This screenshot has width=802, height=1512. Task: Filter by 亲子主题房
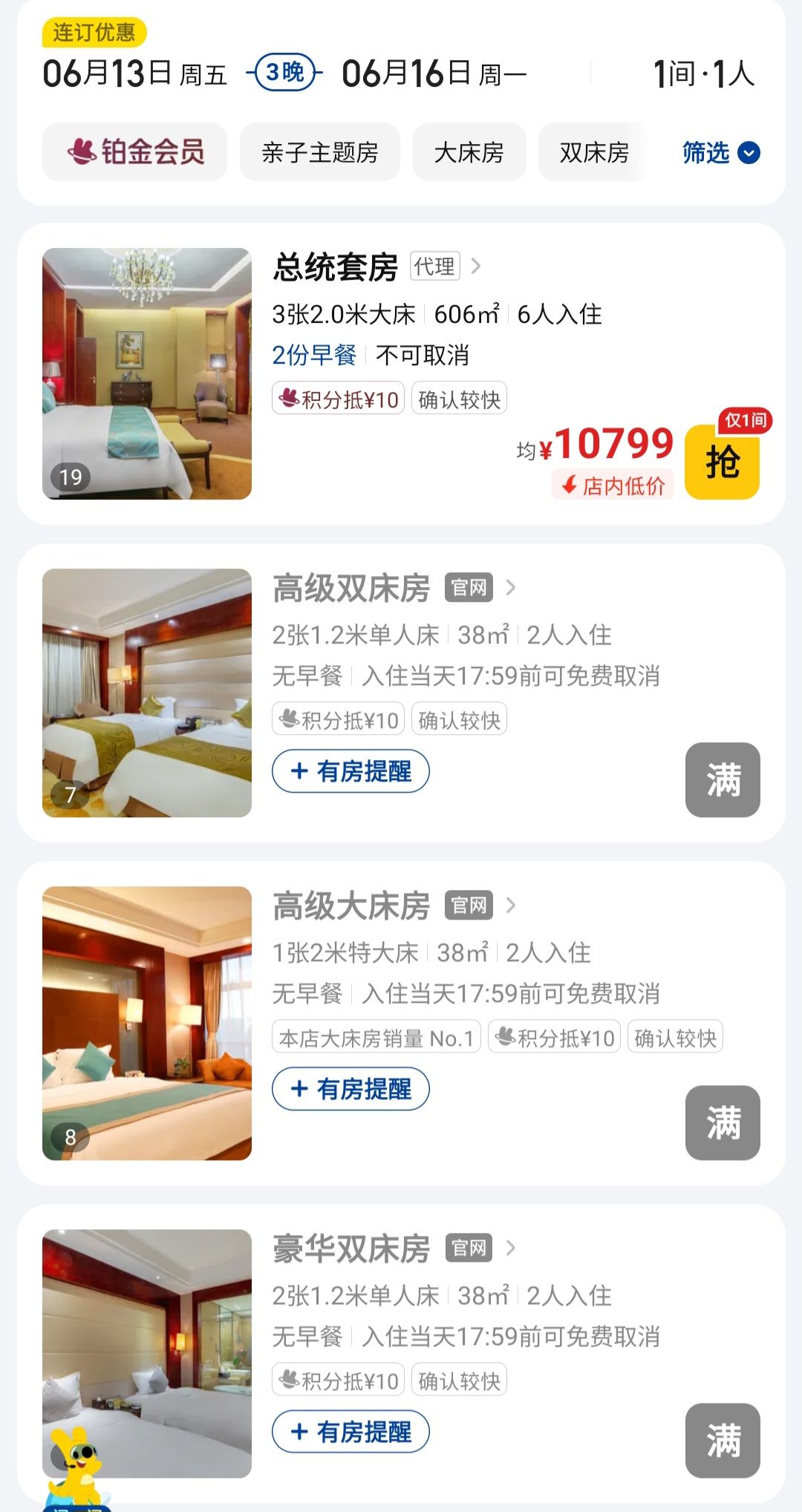point(319,152)
